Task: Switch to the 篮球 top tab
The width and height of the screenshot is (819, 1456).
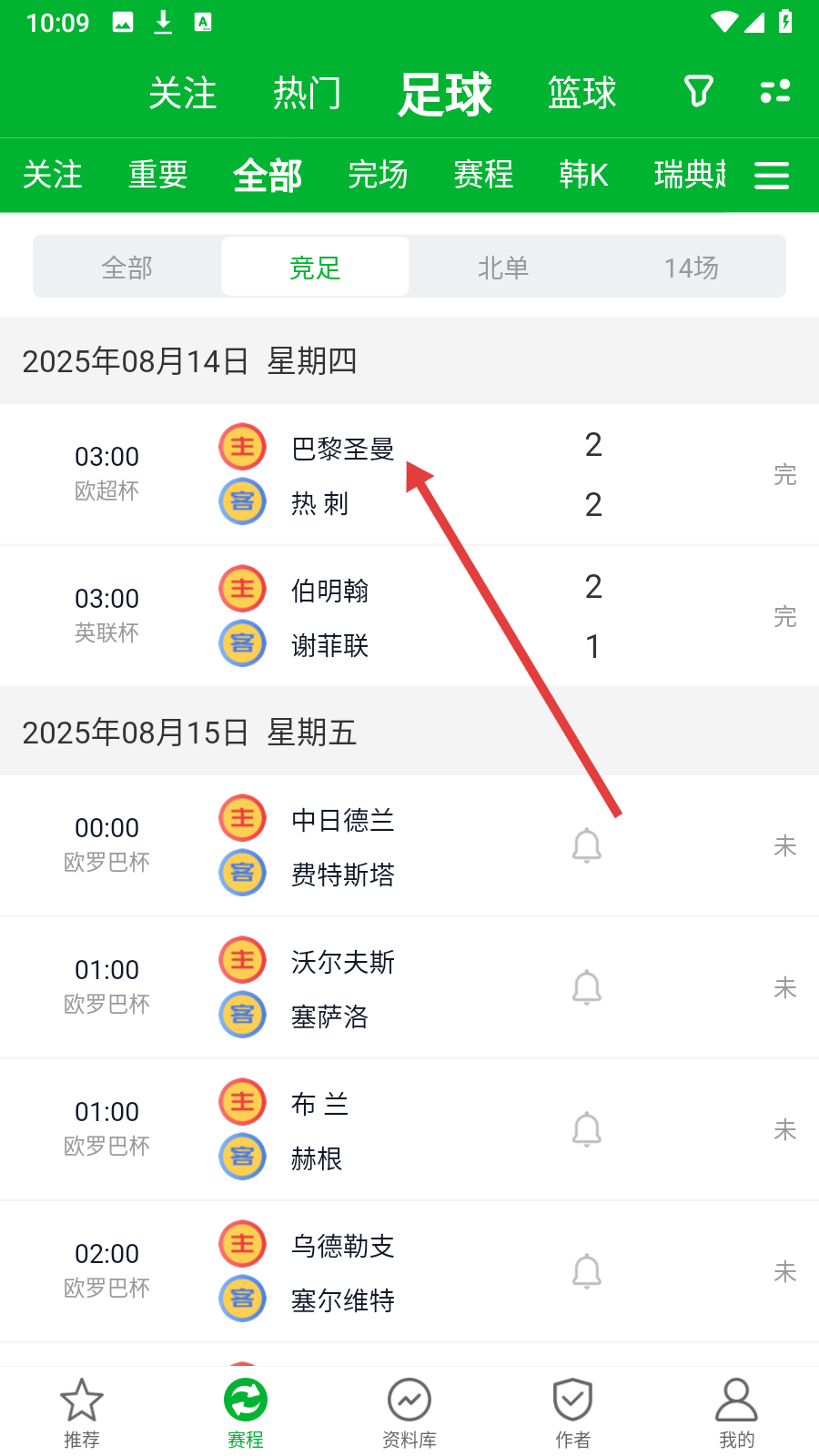Action: pyautogui.click(x=582, y=93)
